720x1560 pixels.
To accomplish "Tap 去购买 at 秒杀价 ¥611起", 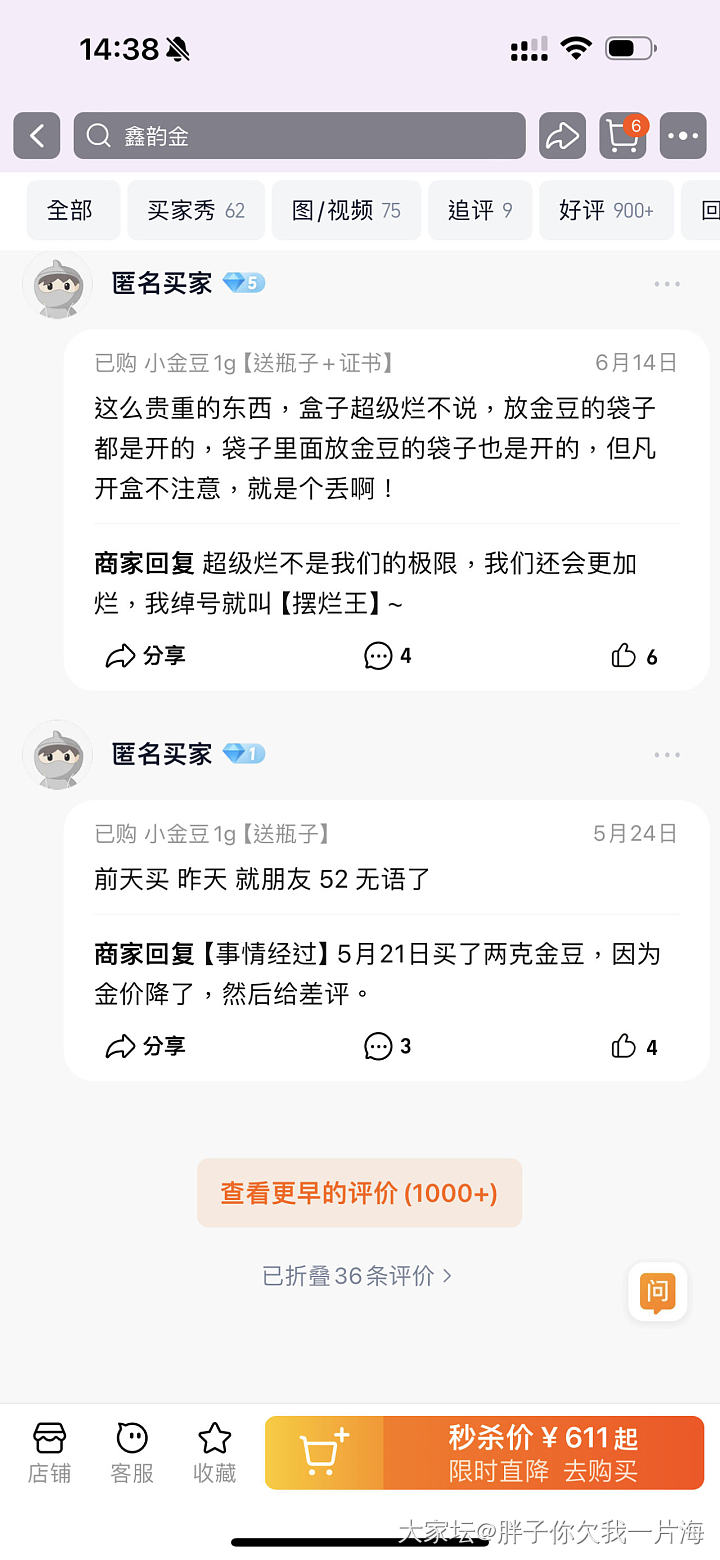I will 543,1453.
